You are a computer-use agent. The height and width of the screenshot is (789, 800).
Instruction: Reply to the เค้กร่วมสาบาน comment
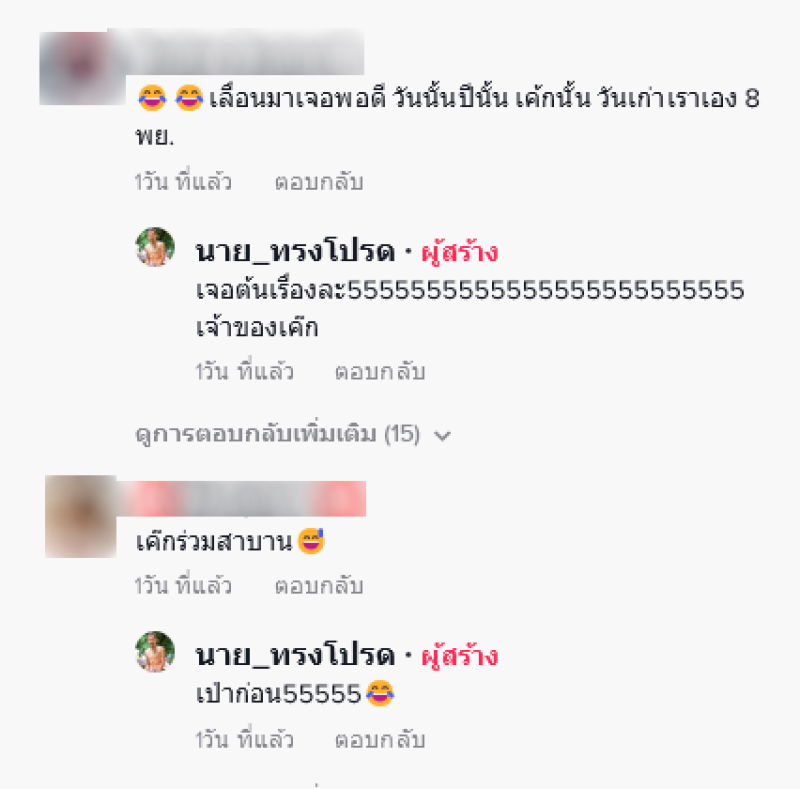coord(320,586)
